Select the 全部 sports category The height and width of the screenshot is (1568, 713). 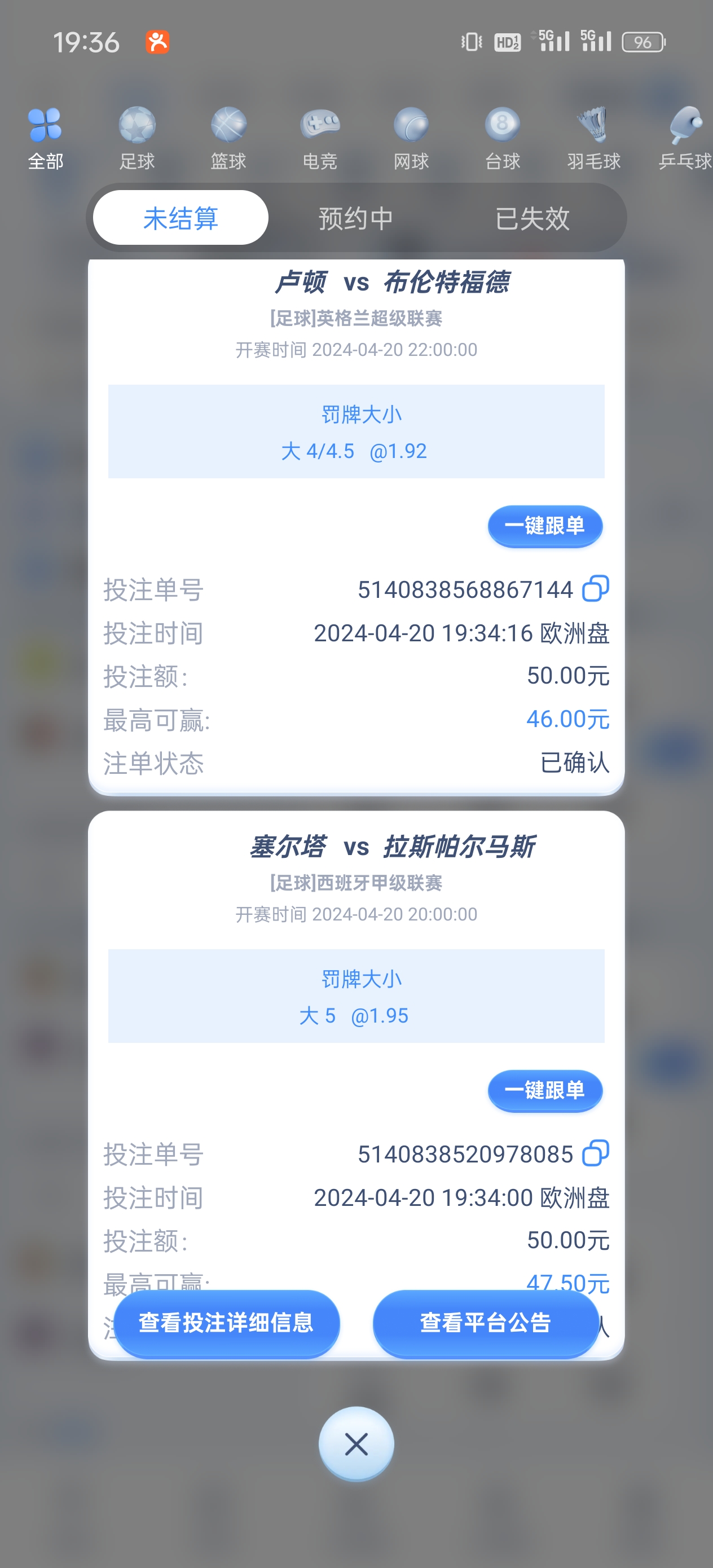[45, 138]
